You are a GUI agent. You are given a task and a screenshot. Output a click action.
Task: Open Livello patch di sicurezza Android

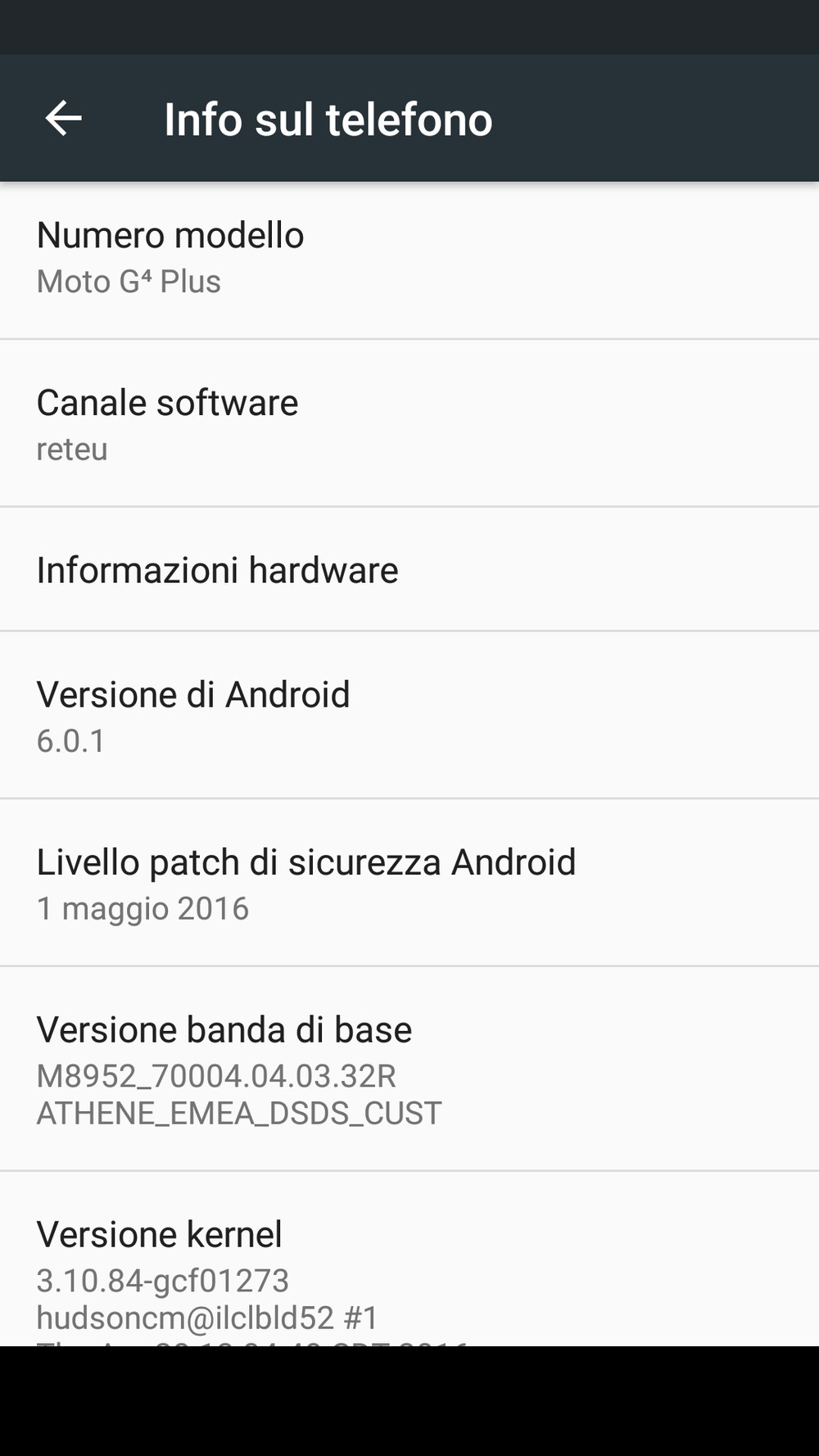click(409, 883)
